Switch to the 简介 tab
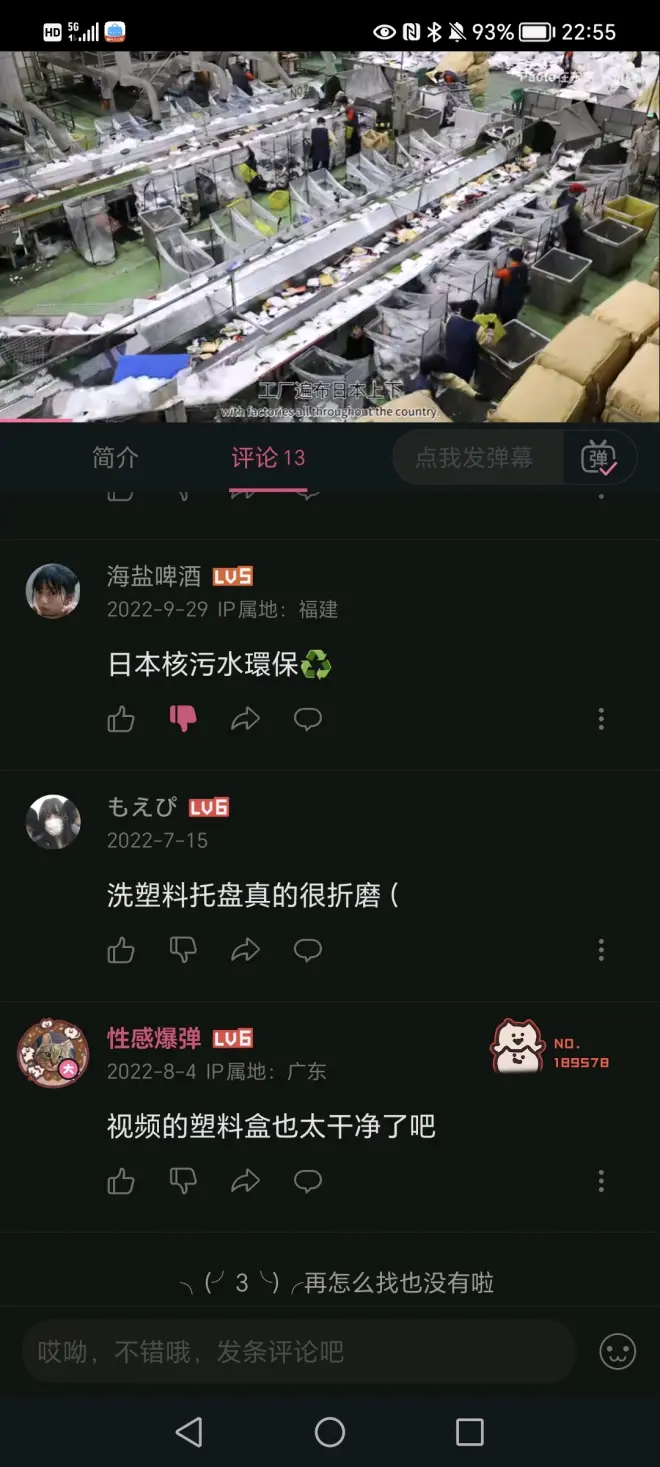Screen dimensions: 660x1467 [x=115, y=458]
